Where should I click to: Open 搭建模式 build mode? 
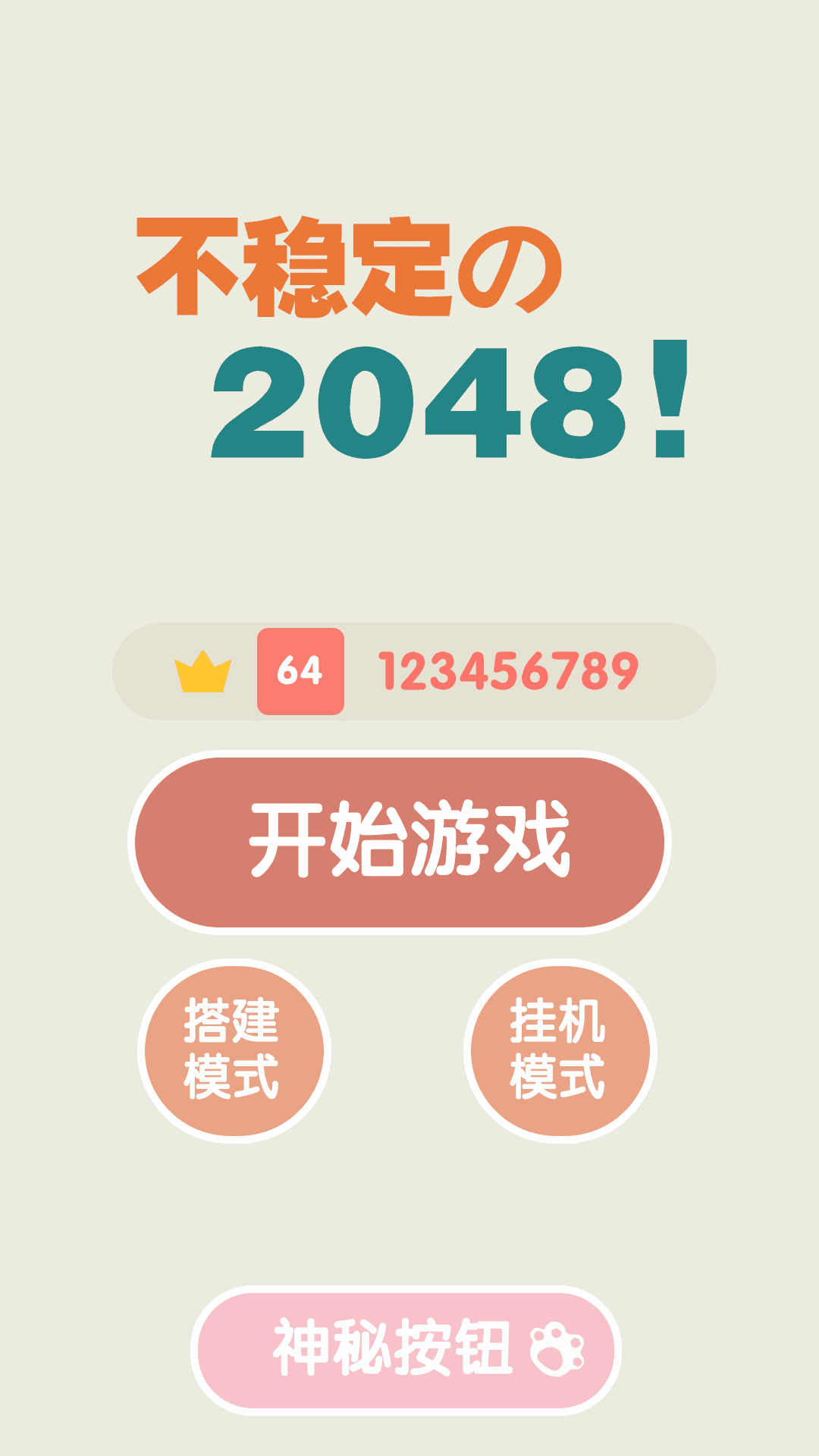pyautogui.click(x=234, y=1051)
